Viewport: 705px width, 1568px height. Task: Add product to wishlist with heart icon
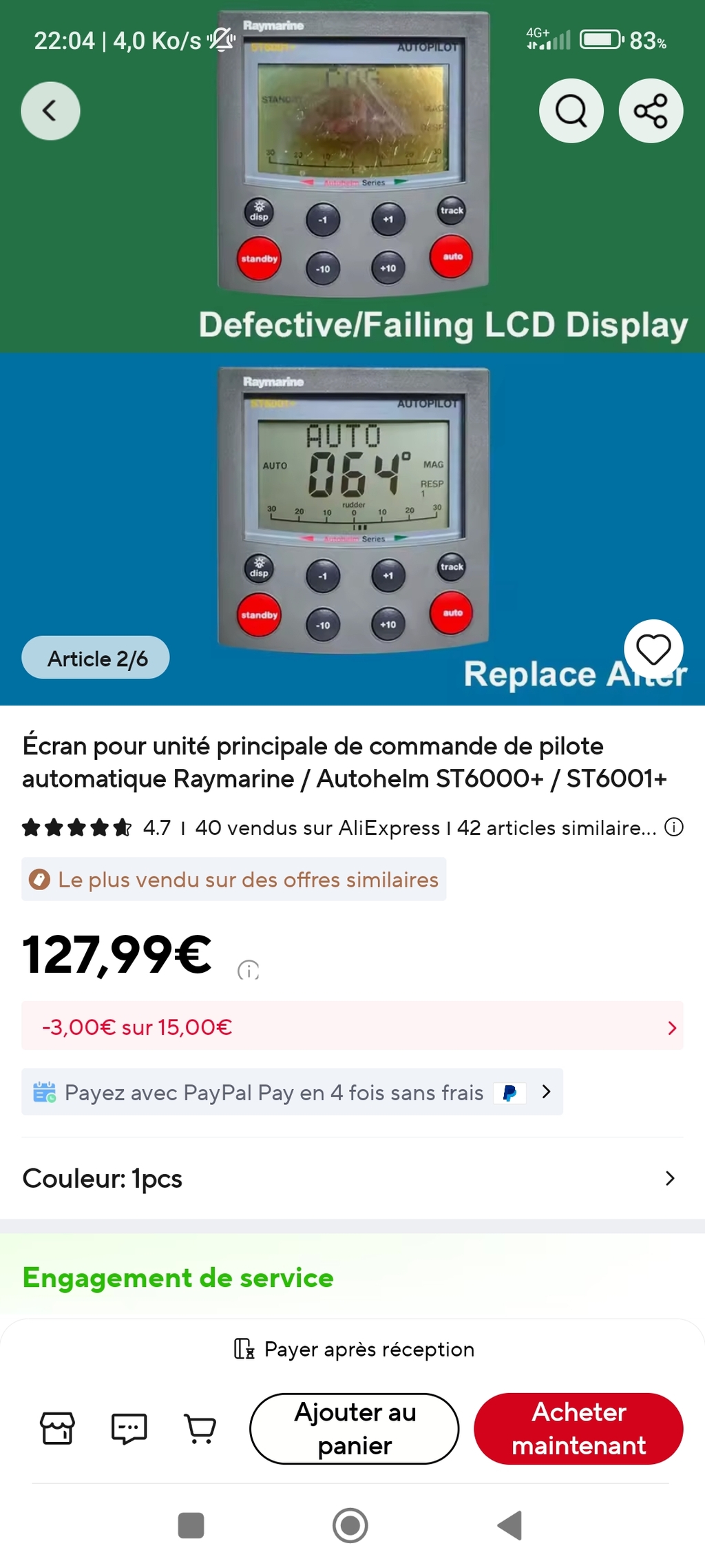click(x=653, y=649)
